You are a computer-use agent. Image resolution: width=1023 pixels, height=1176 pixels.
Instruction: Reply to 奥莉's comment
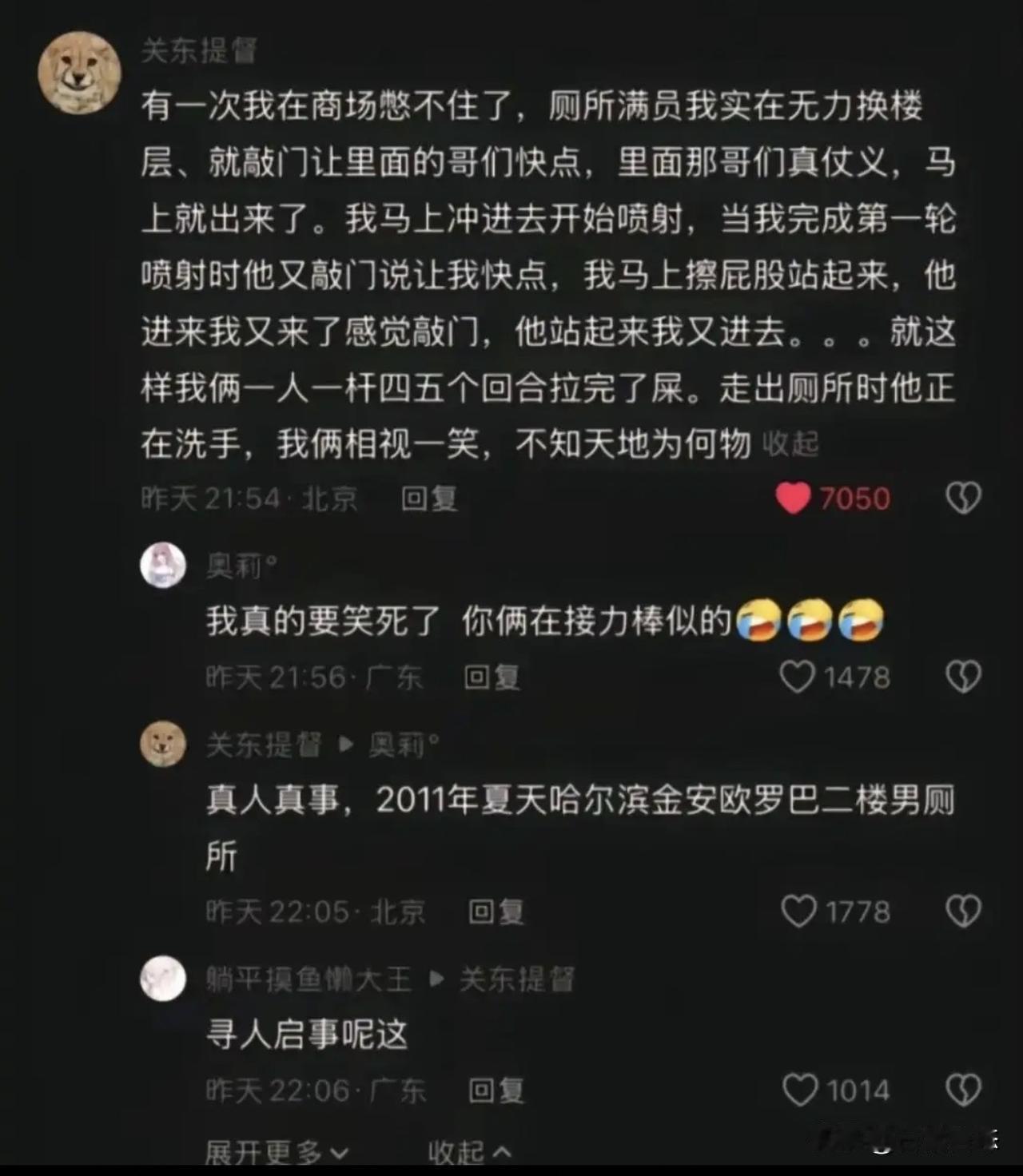click(492, 677)
